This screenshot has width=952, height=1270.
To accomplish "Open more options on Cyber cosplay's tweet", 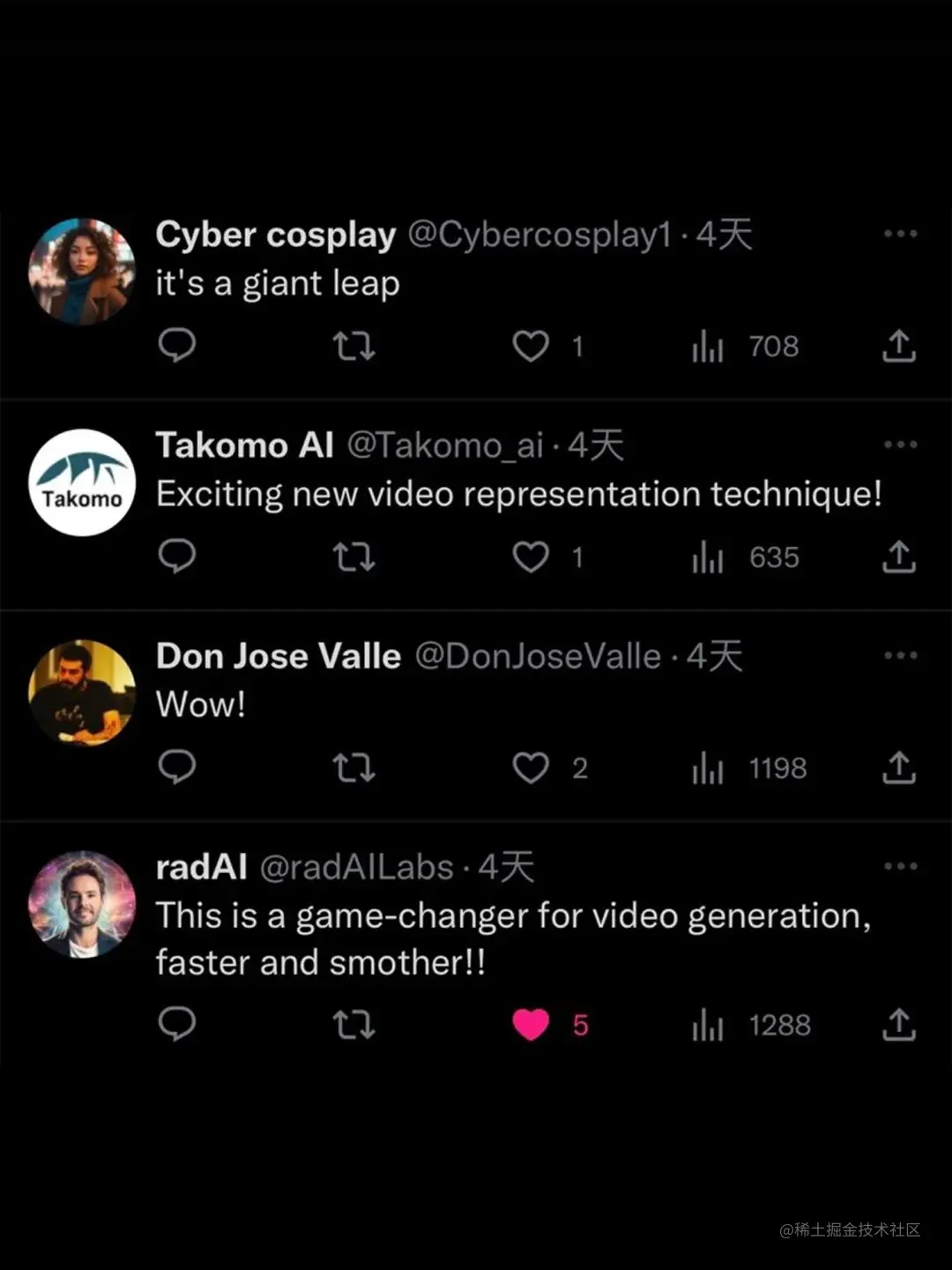I will point(900,234).
